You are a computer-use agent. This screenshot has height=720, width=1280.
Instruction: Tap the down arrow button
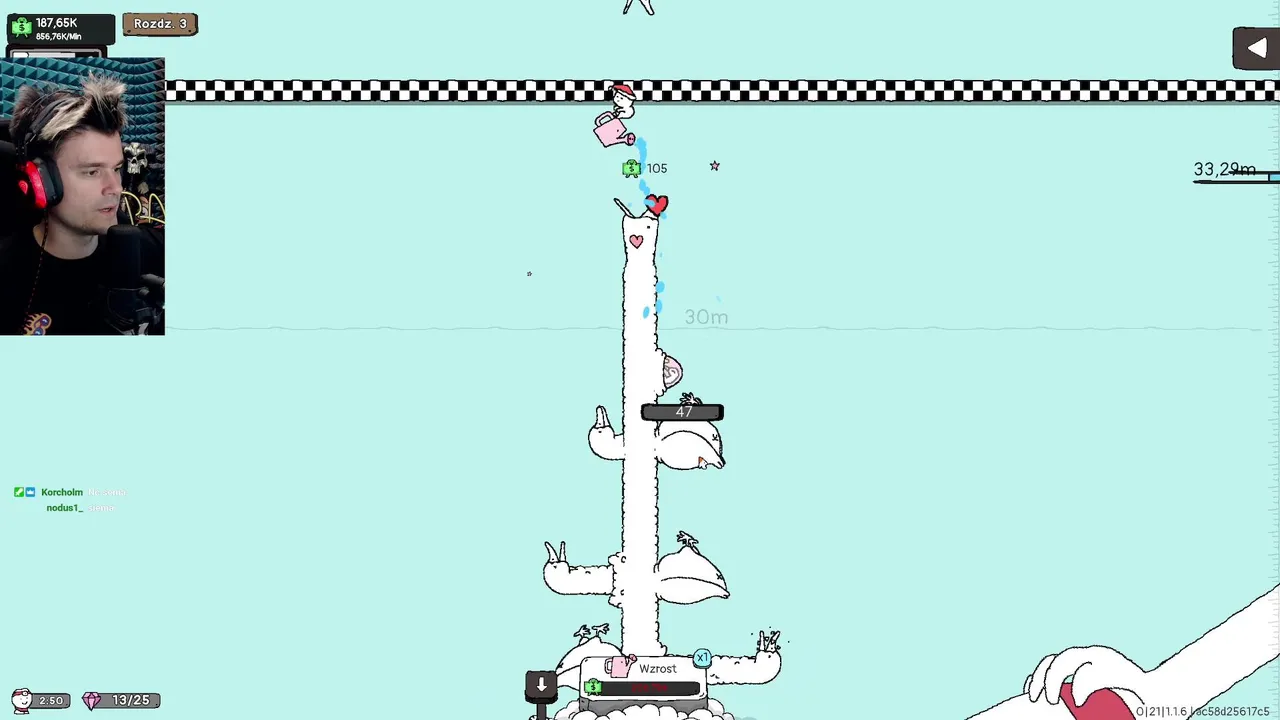pos(541,685)
